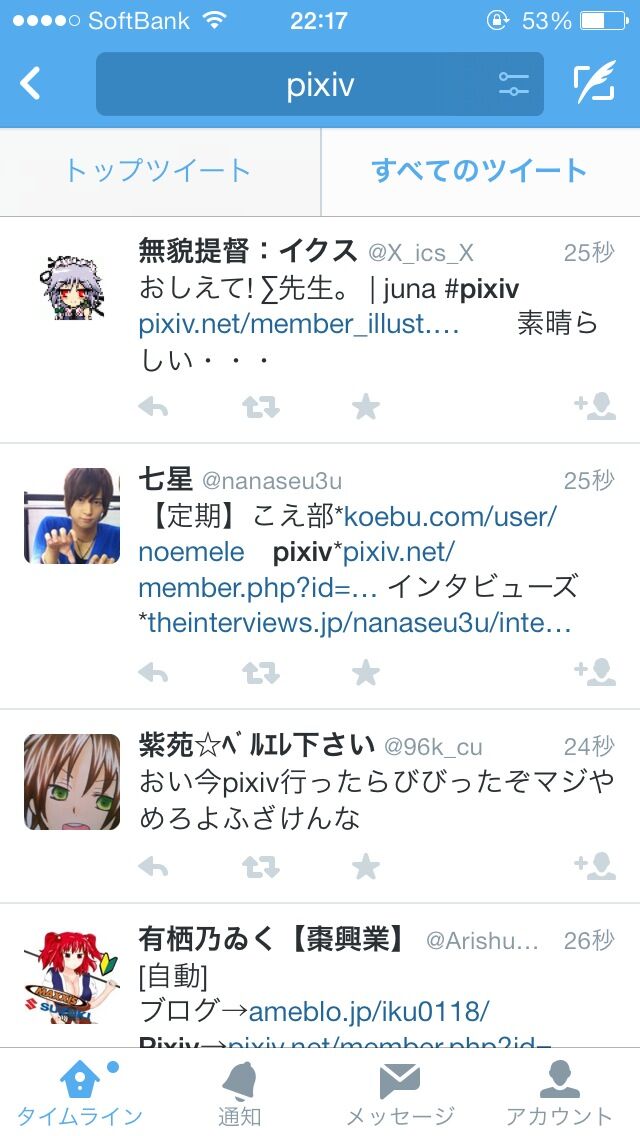Go to the タイムライン tab

tap(80, 1092)
